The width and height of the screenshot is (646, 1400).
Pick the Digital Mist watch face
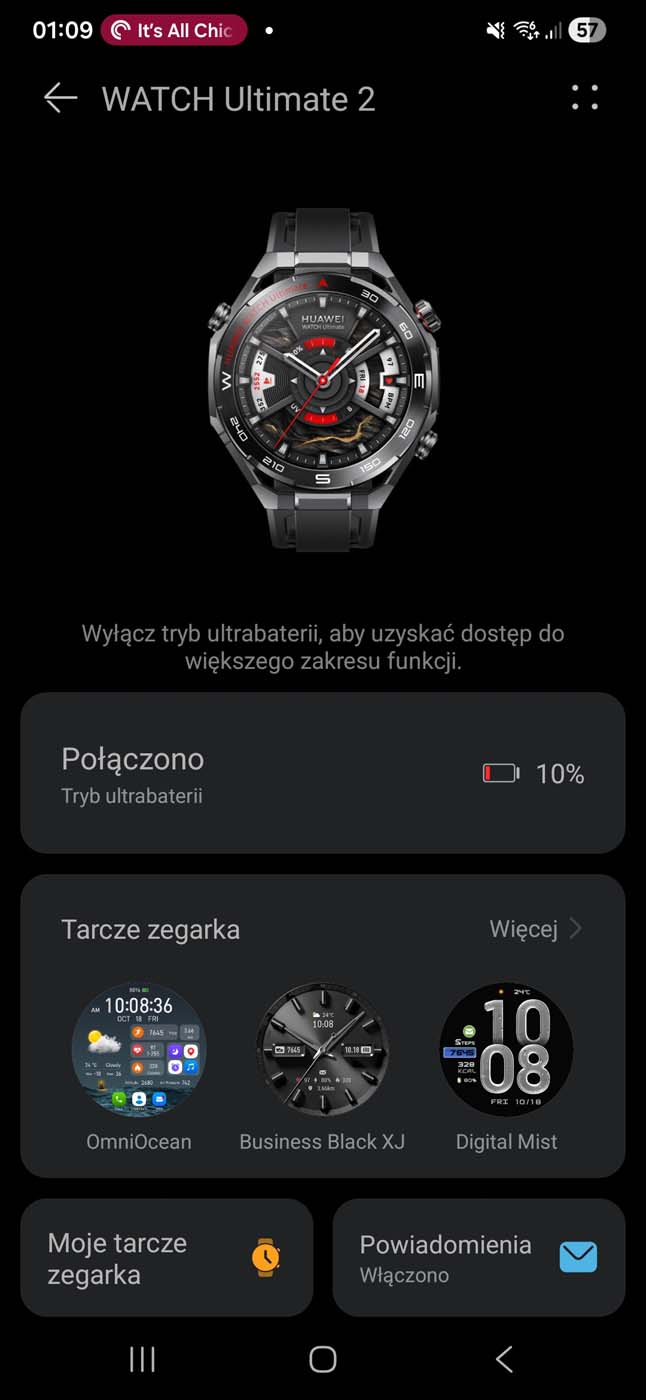click(x=507, y=1049)
